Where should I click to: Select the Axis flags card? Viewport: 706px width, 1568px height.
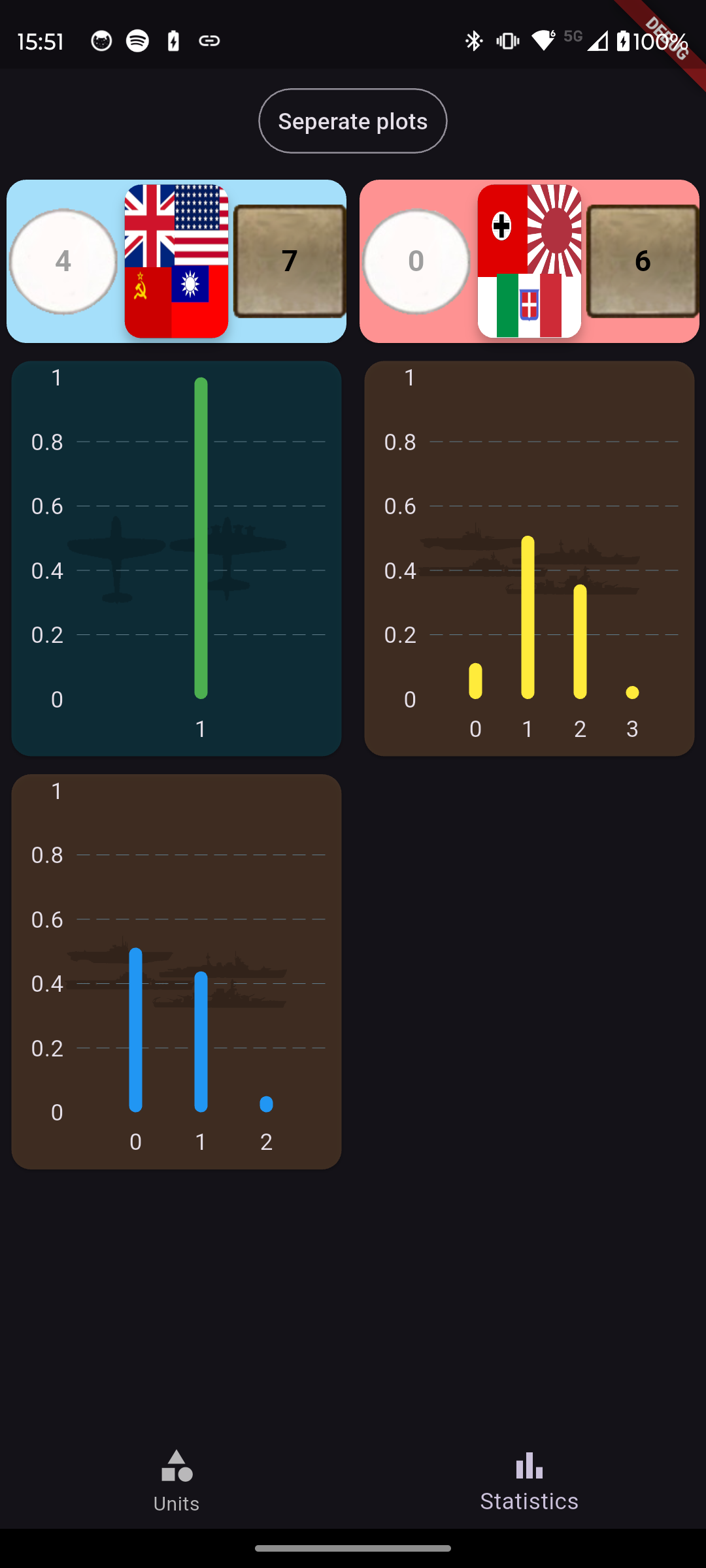pyautogui.click(x=529, y=261)
